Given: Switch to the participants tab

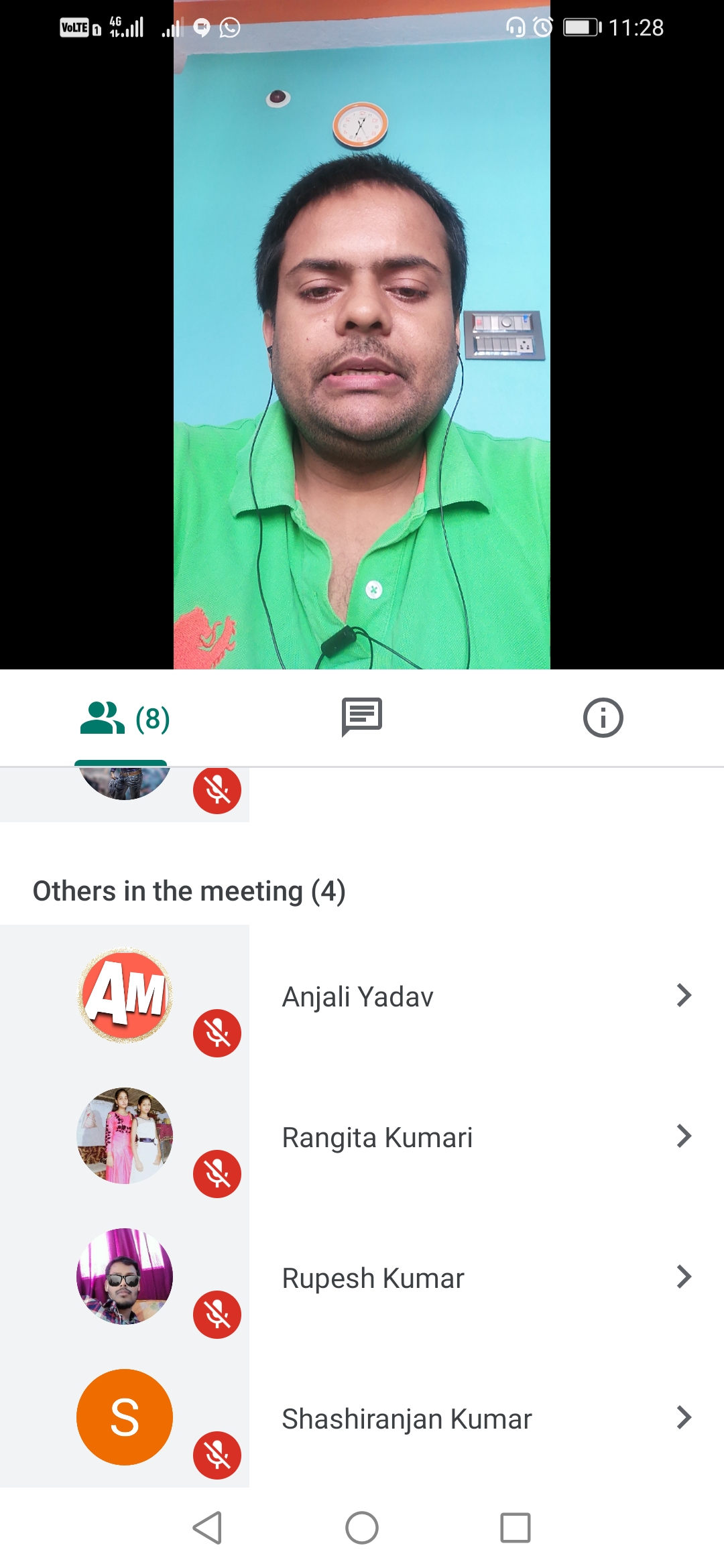Looking at the screenshot, I should tap(125, 718).
